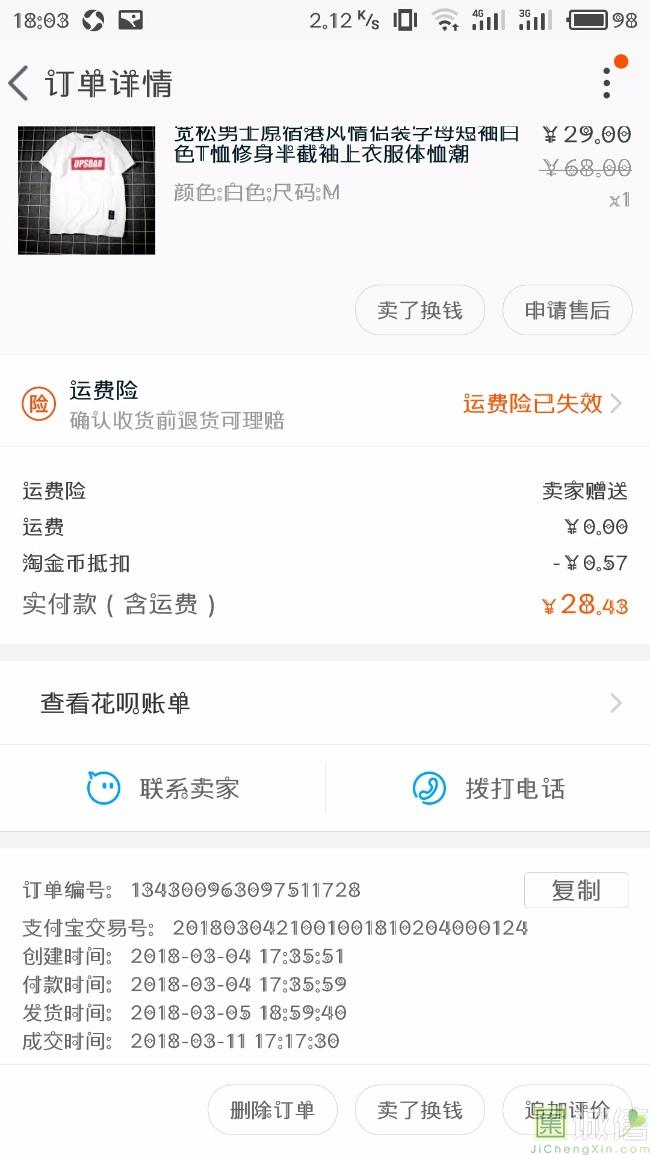Tap 卖了换钱 in the bottom bar

pyautogui.click(x=420, y=1110)
